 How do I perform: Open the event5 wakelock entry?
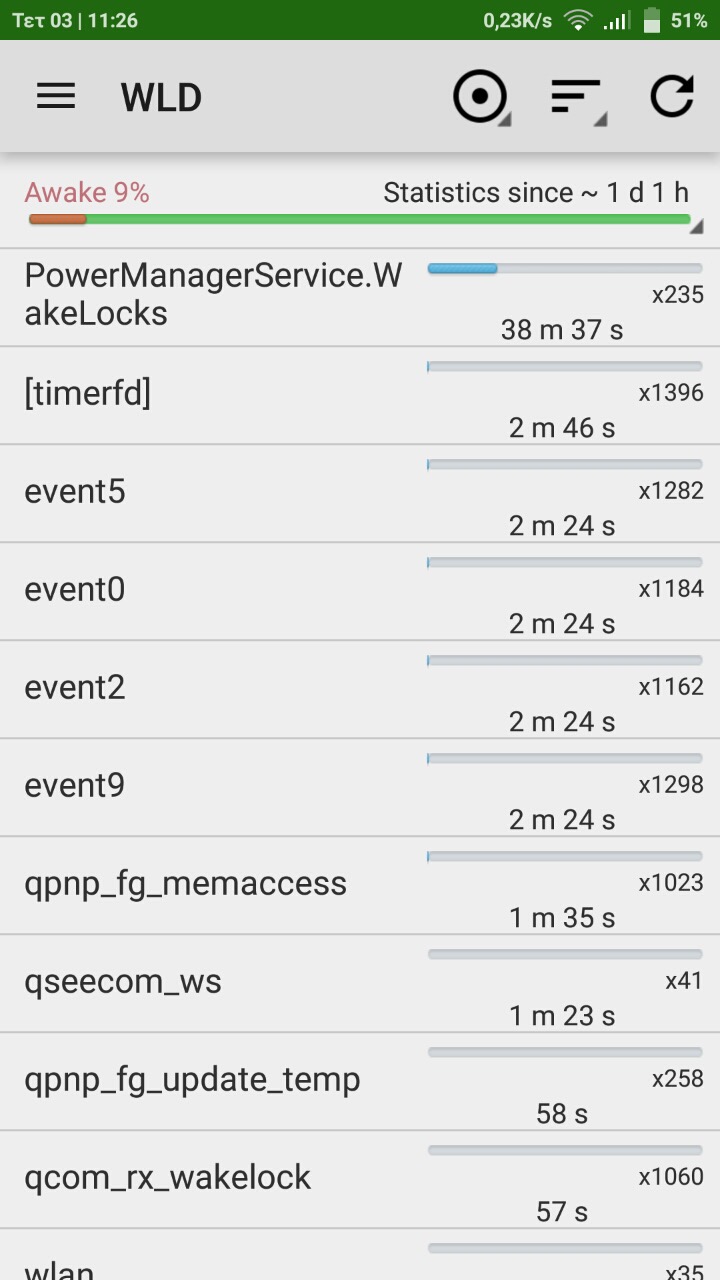(360, 493)
